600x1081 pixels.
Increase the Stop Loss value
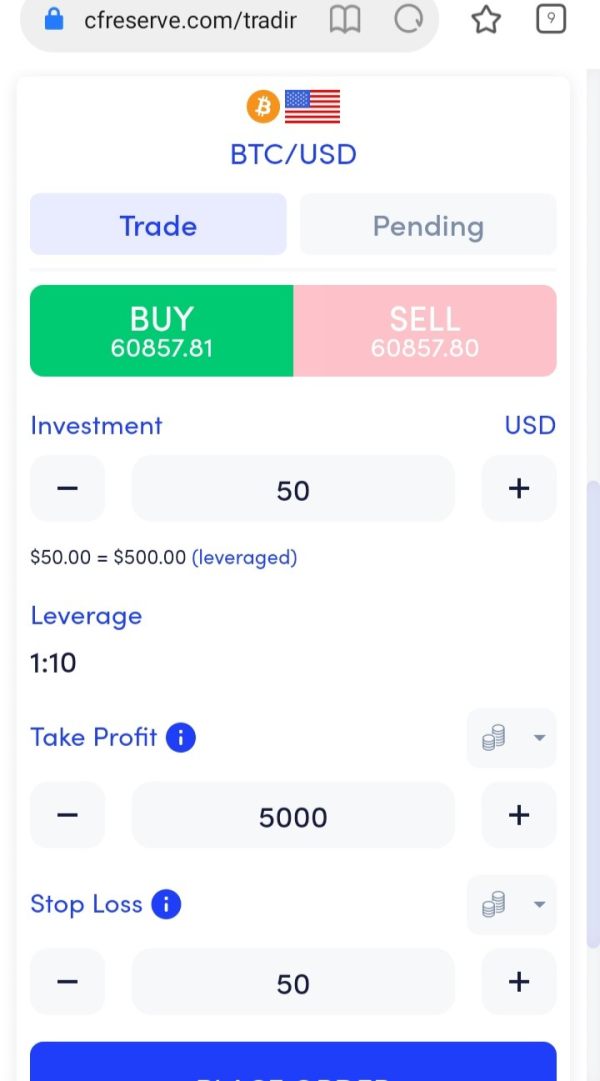pos(519,982)
